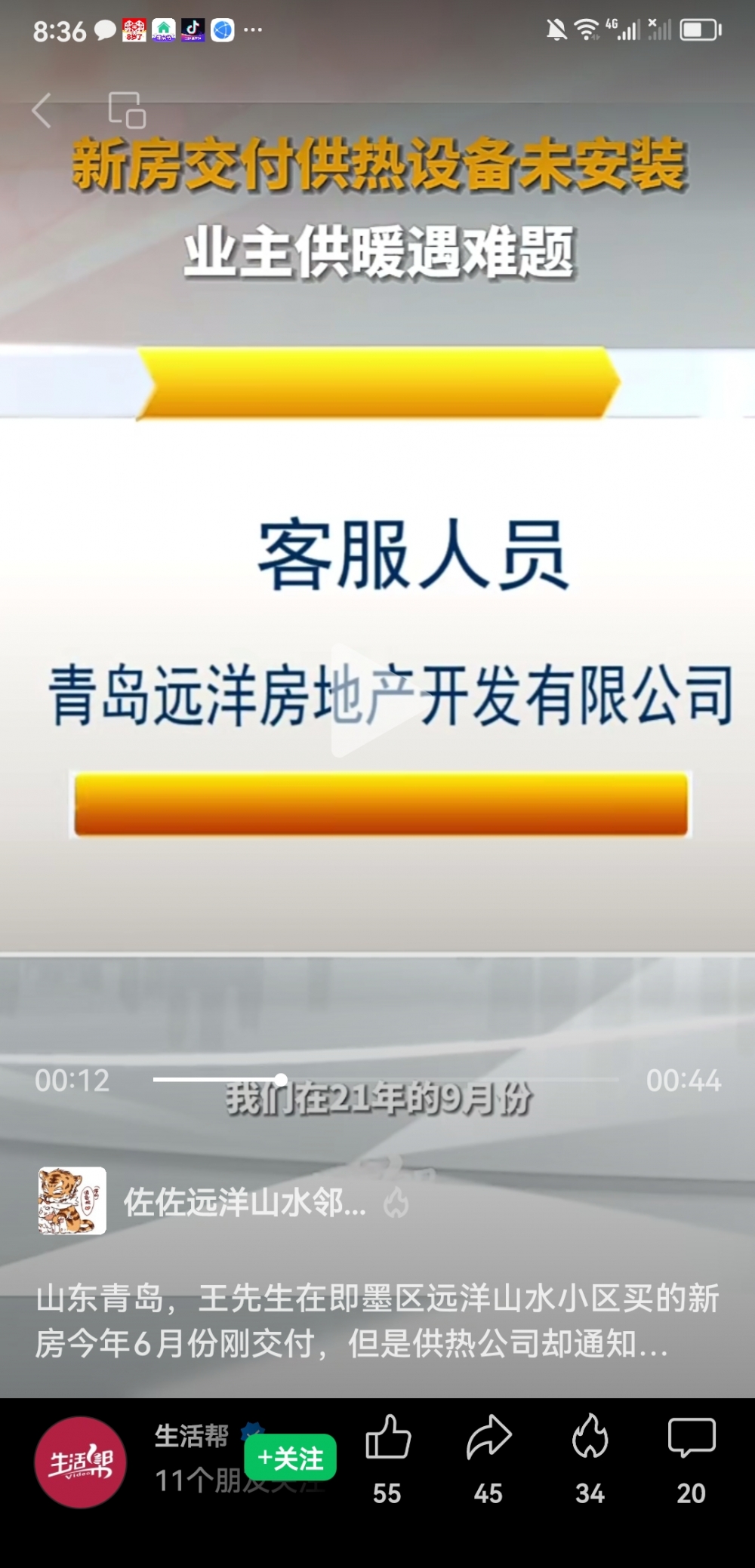755x1568 pixels.
Task: Expand the video description text
Action: point(377,1321)
